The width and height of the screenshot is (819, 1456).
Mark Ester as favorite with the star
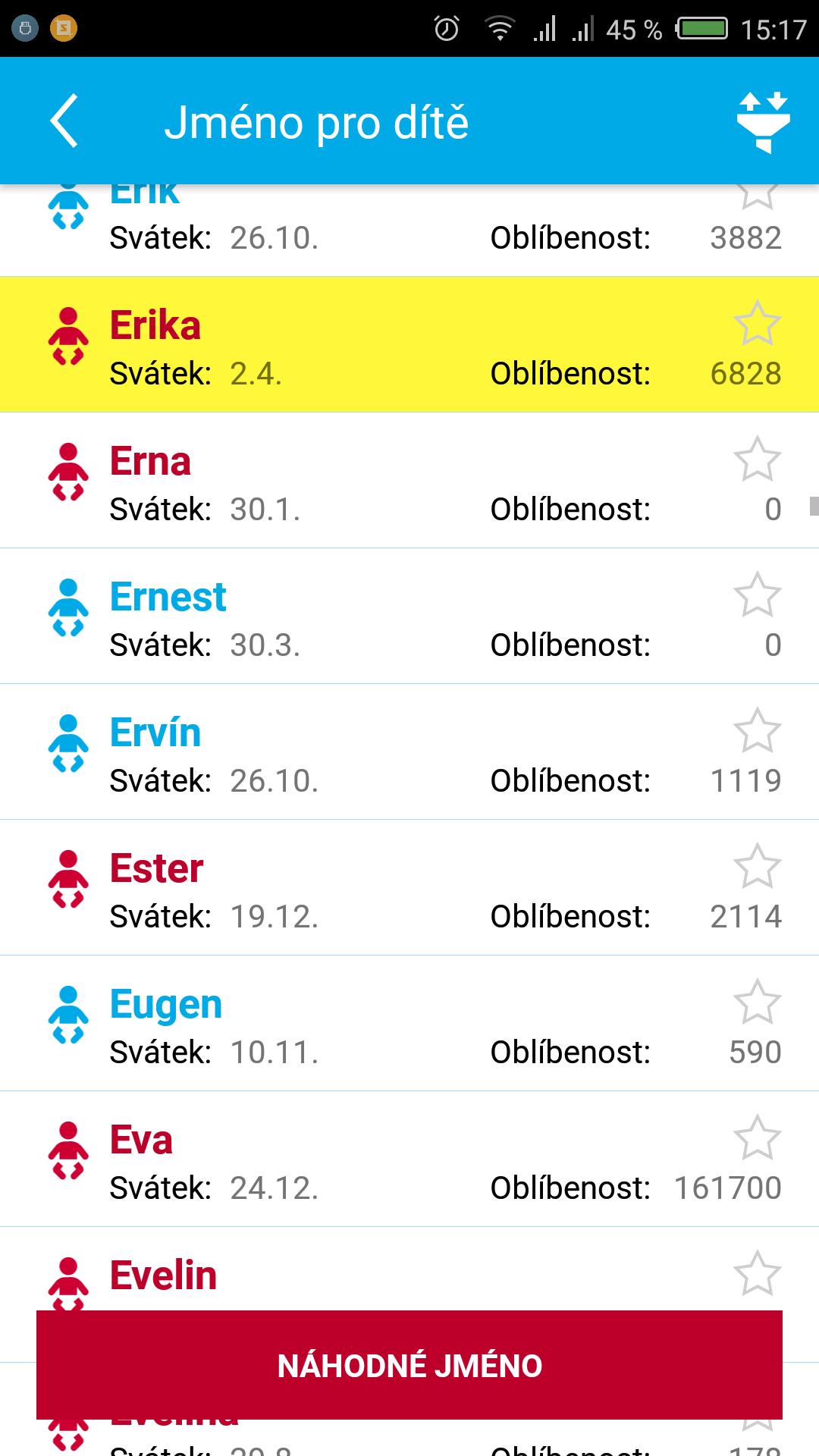[758, 866]
